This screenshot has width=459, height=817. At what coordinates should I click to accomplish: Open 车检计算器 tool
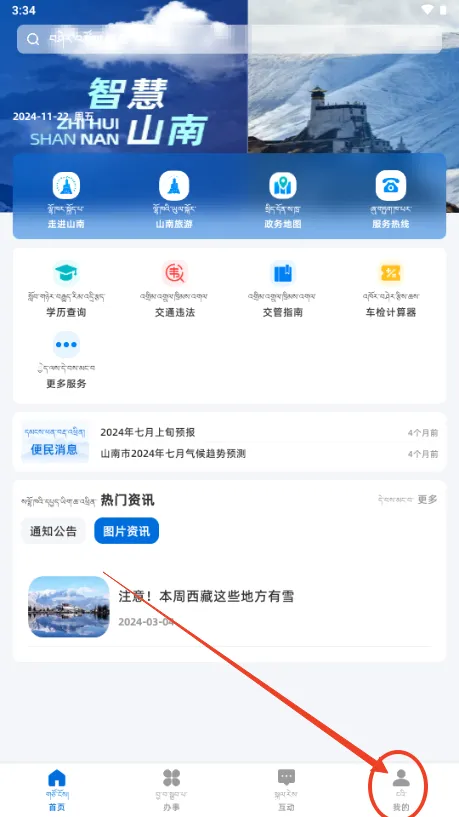coord(391,289)
